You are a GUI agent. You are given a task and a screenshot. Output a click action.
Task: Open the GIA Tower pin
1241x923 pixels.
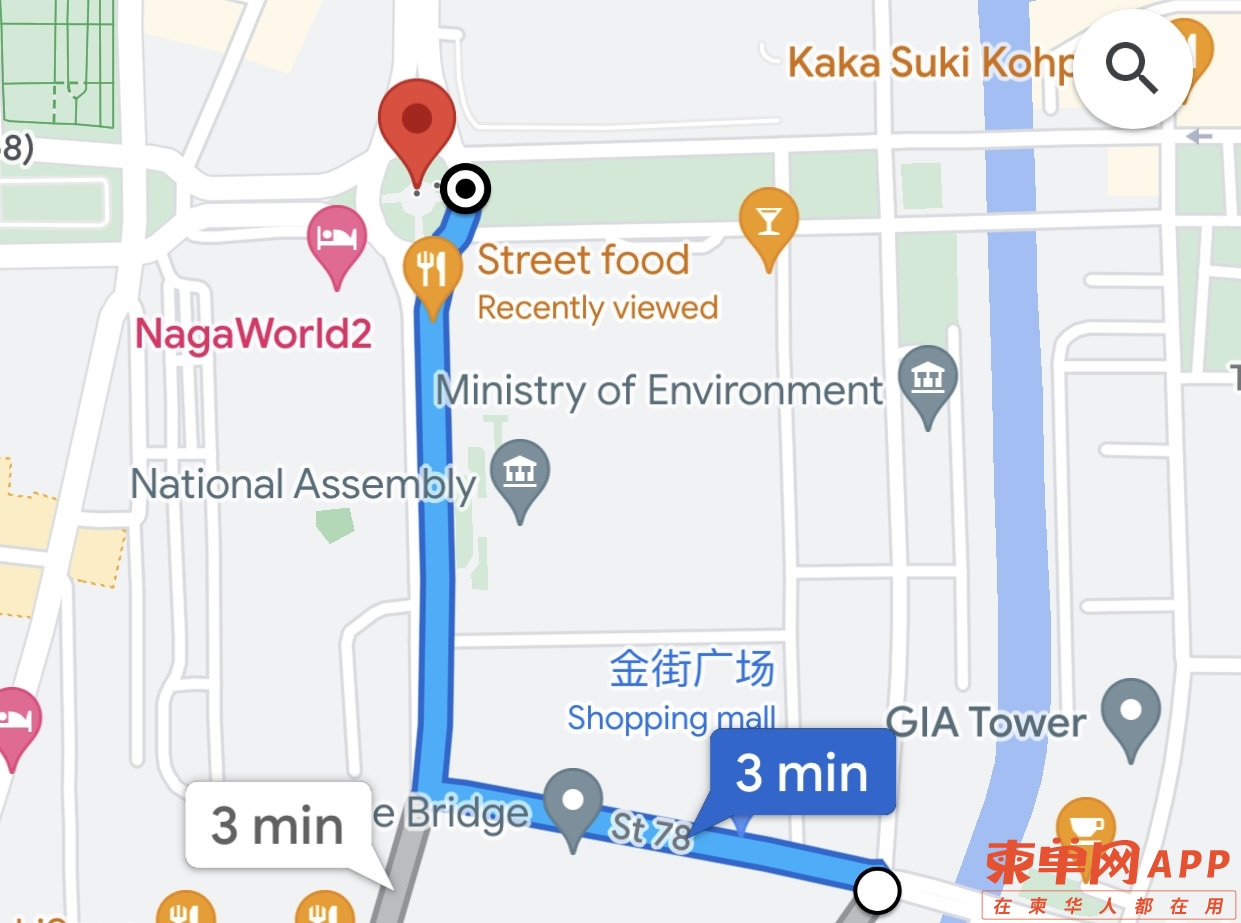pos(1131,712)
